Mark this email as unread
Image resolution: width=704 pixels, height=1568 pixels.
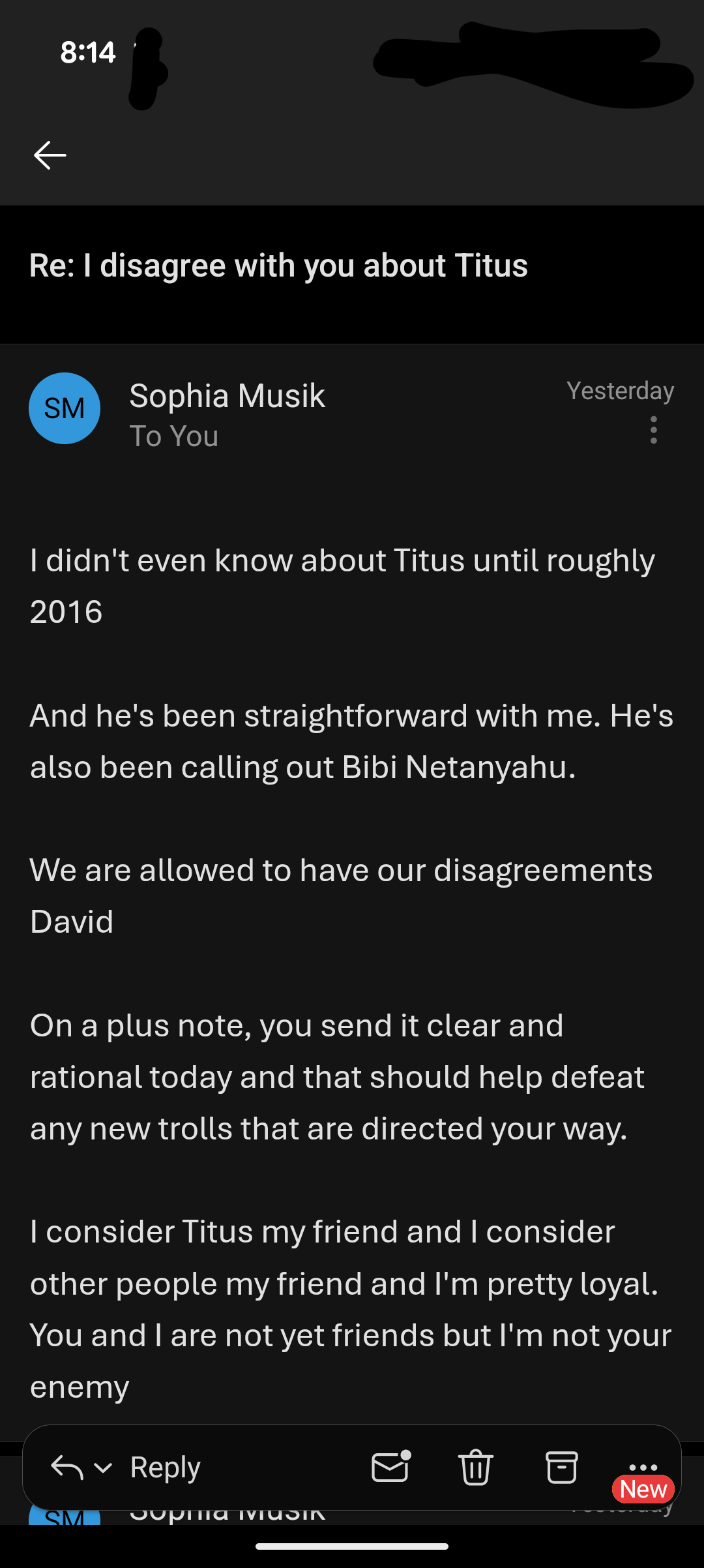coord(390,1468)
